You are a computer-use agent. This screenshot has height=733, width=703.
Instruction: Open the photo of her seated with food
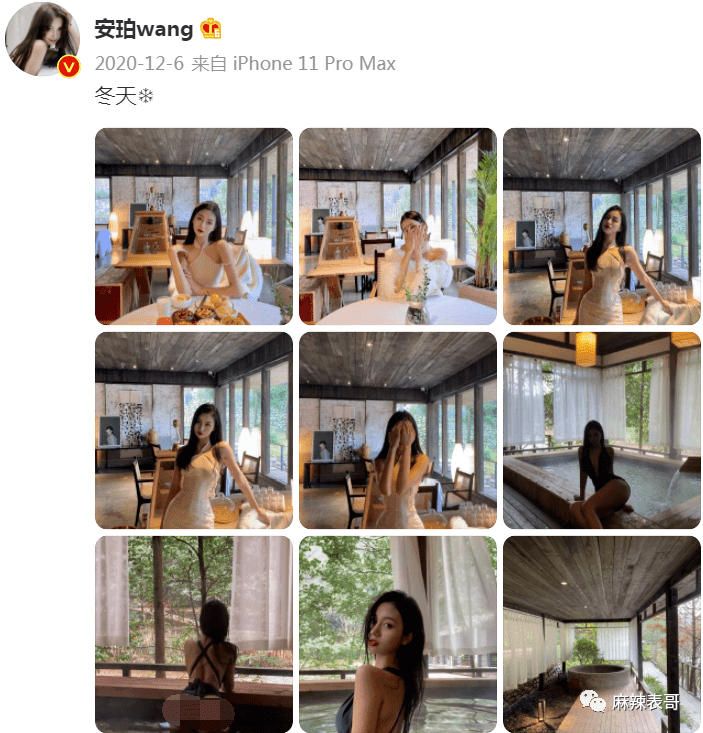pyautogui.click(x=194, y=226)
